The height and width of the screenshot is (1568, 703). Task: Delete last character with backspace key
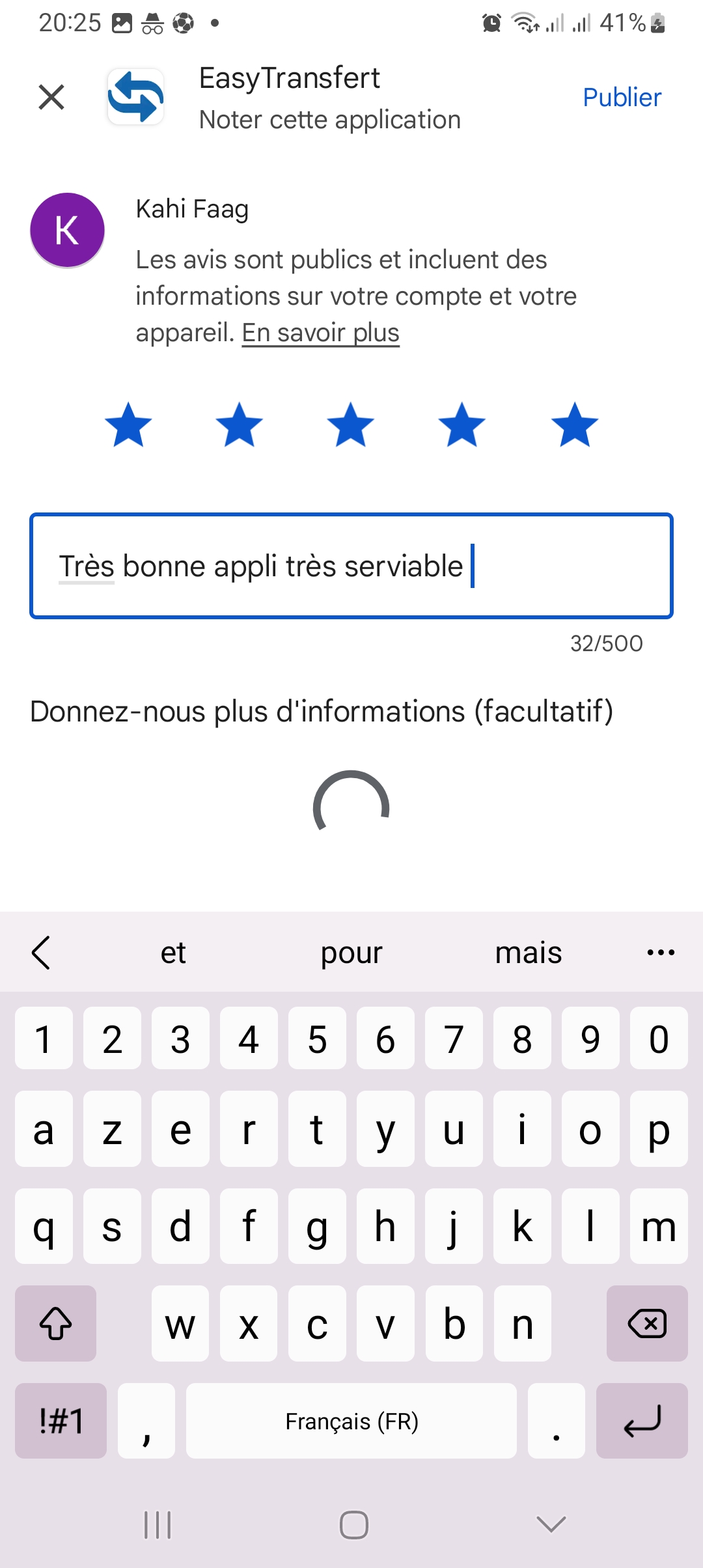[646, 1323]
